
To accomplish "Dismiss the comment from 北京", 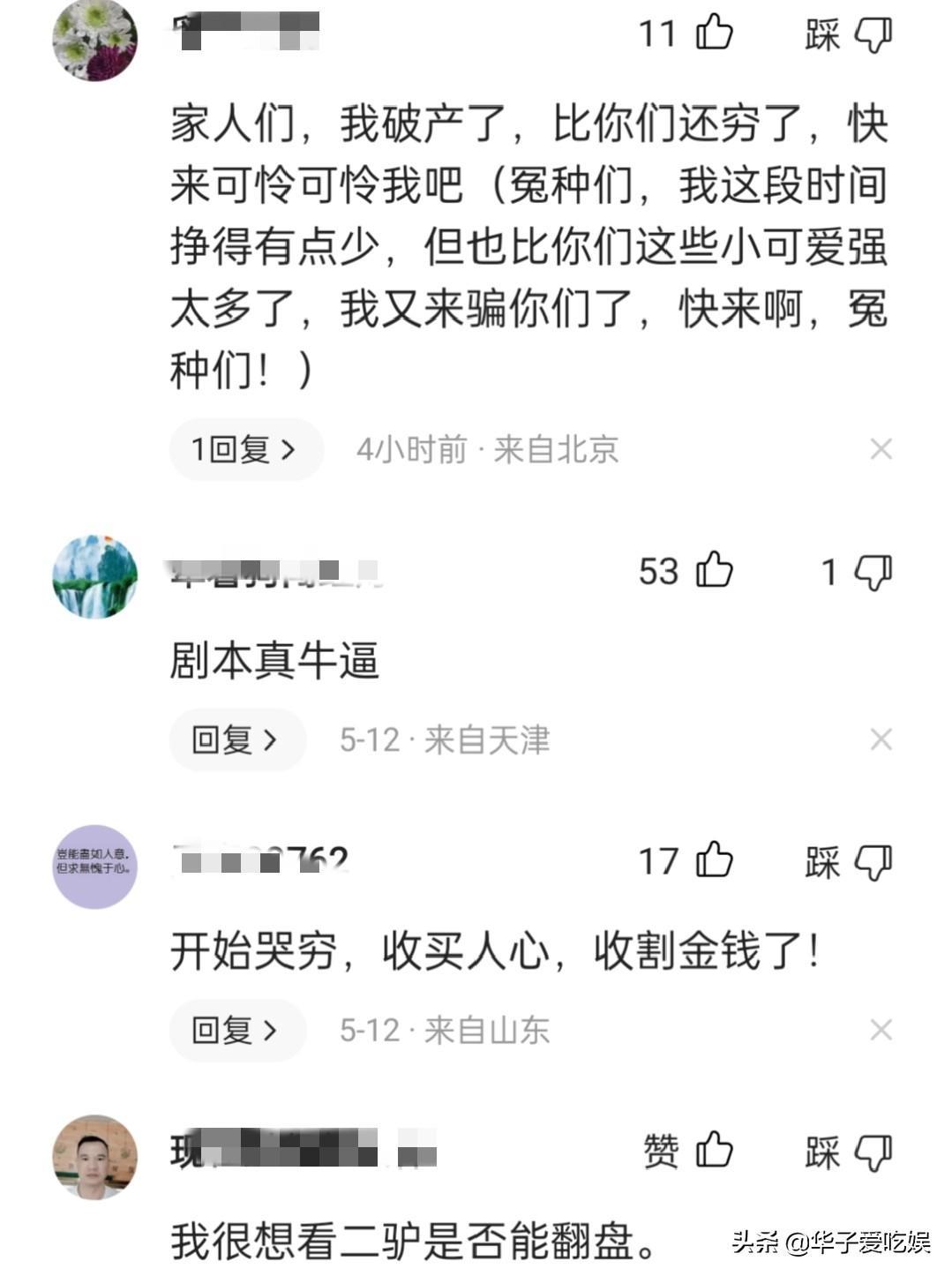I will [881, 450].
